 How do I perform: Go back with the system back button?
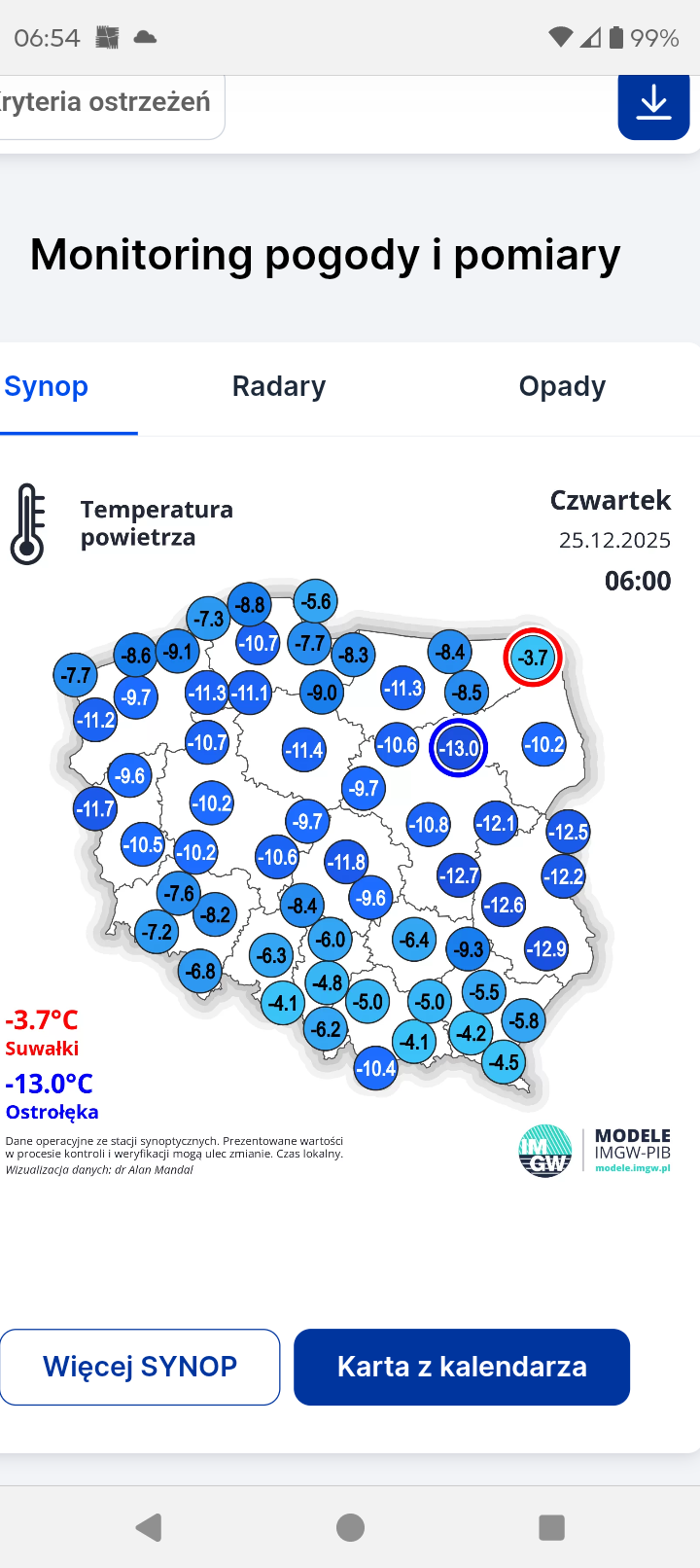click(149, 1527)
